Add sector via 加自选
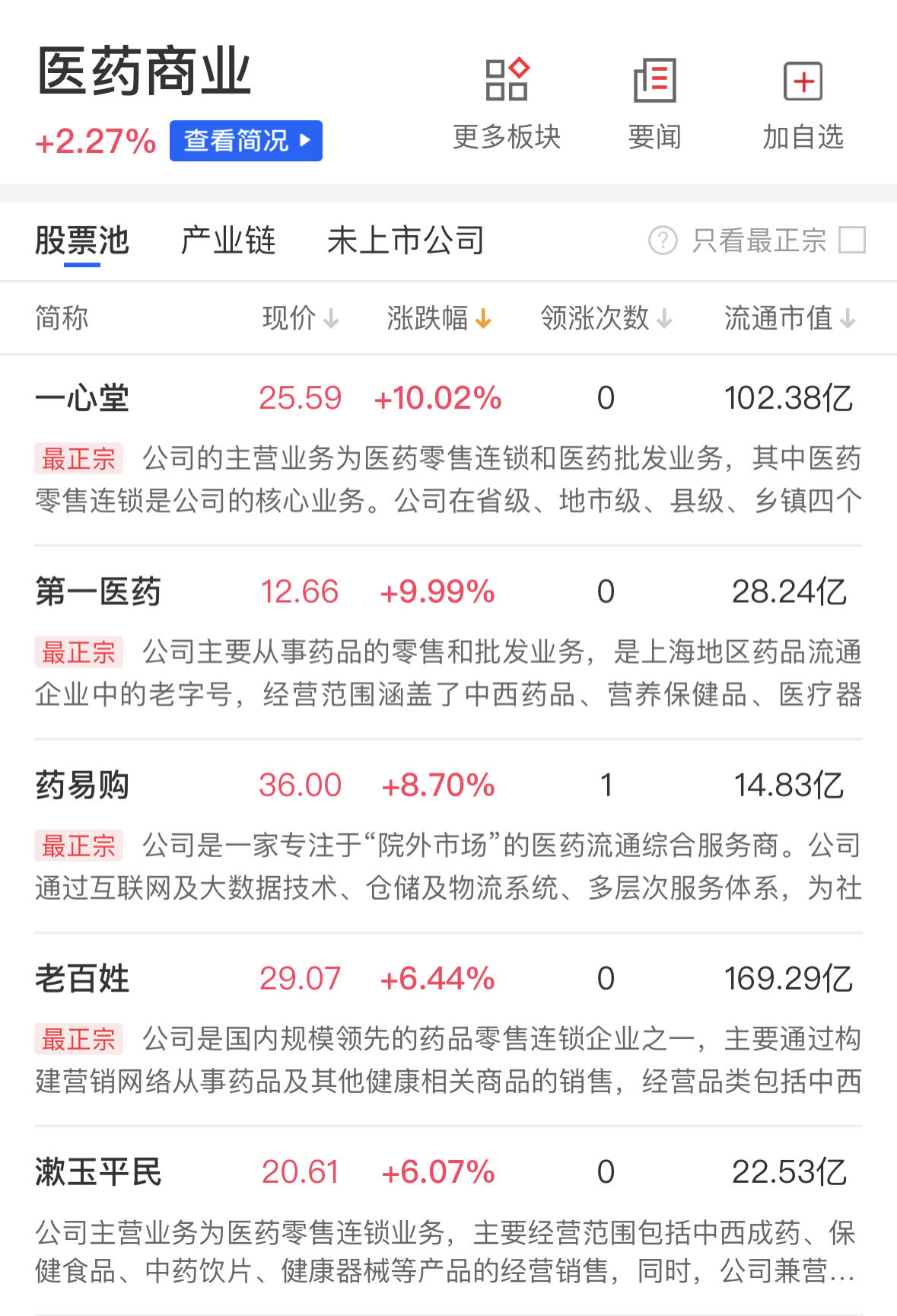 click(x=803, y=104)
